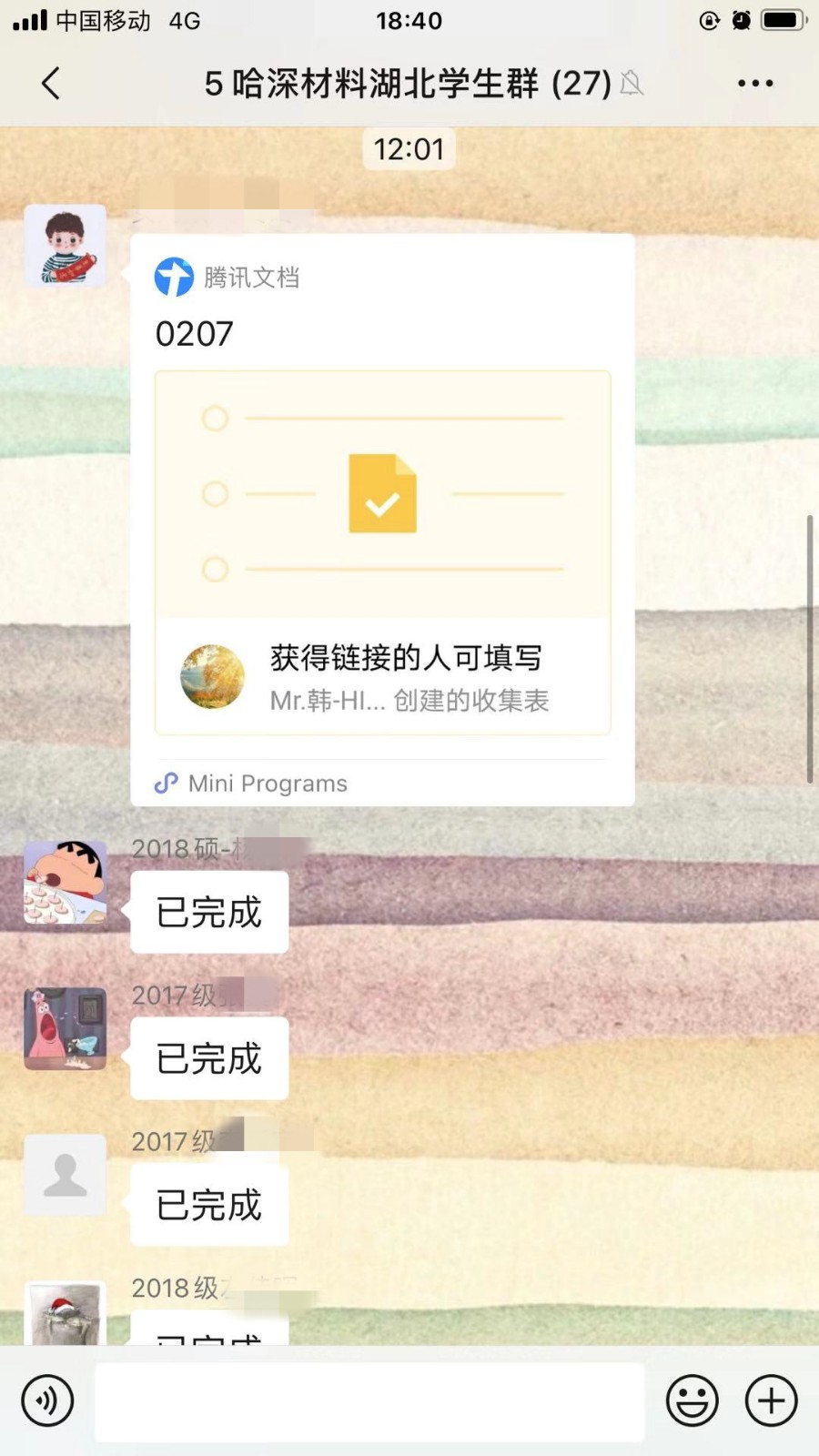Click the Mr.韩 creator avatar thumbnail
The width and height of the screenshot is (819, 1456).
click(x=212, y=676)
